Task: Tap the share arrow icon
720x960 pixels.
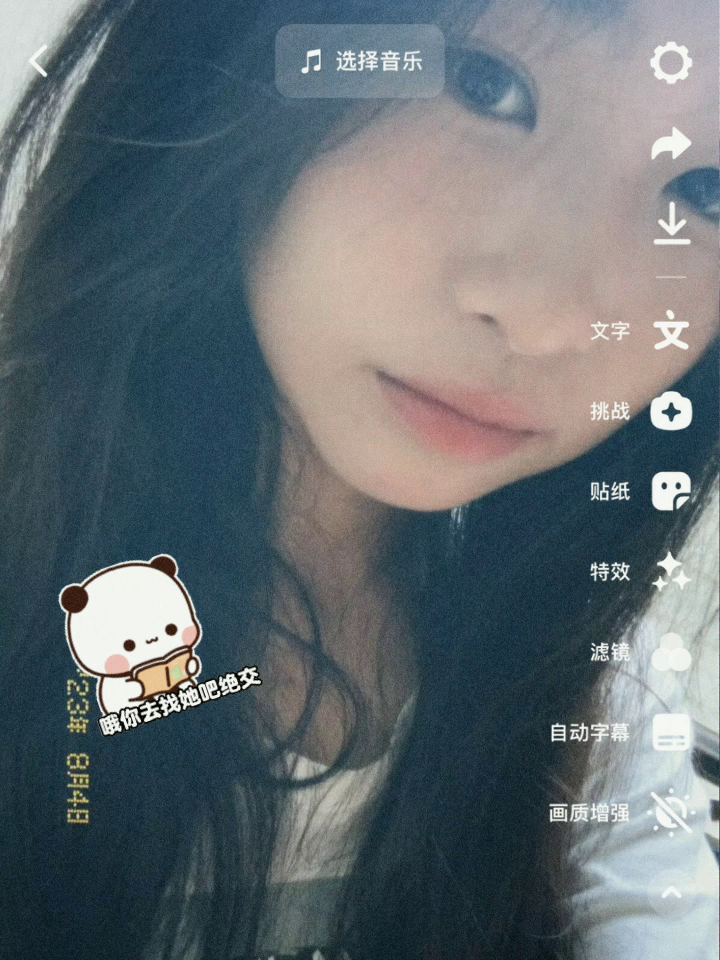Action: tap(671, 145)
